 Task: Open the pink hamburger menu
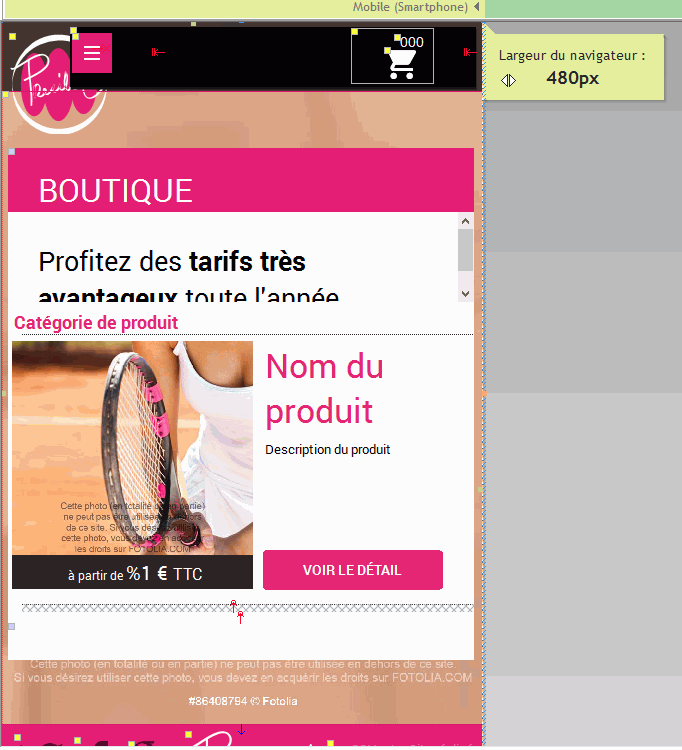(92, 53)
